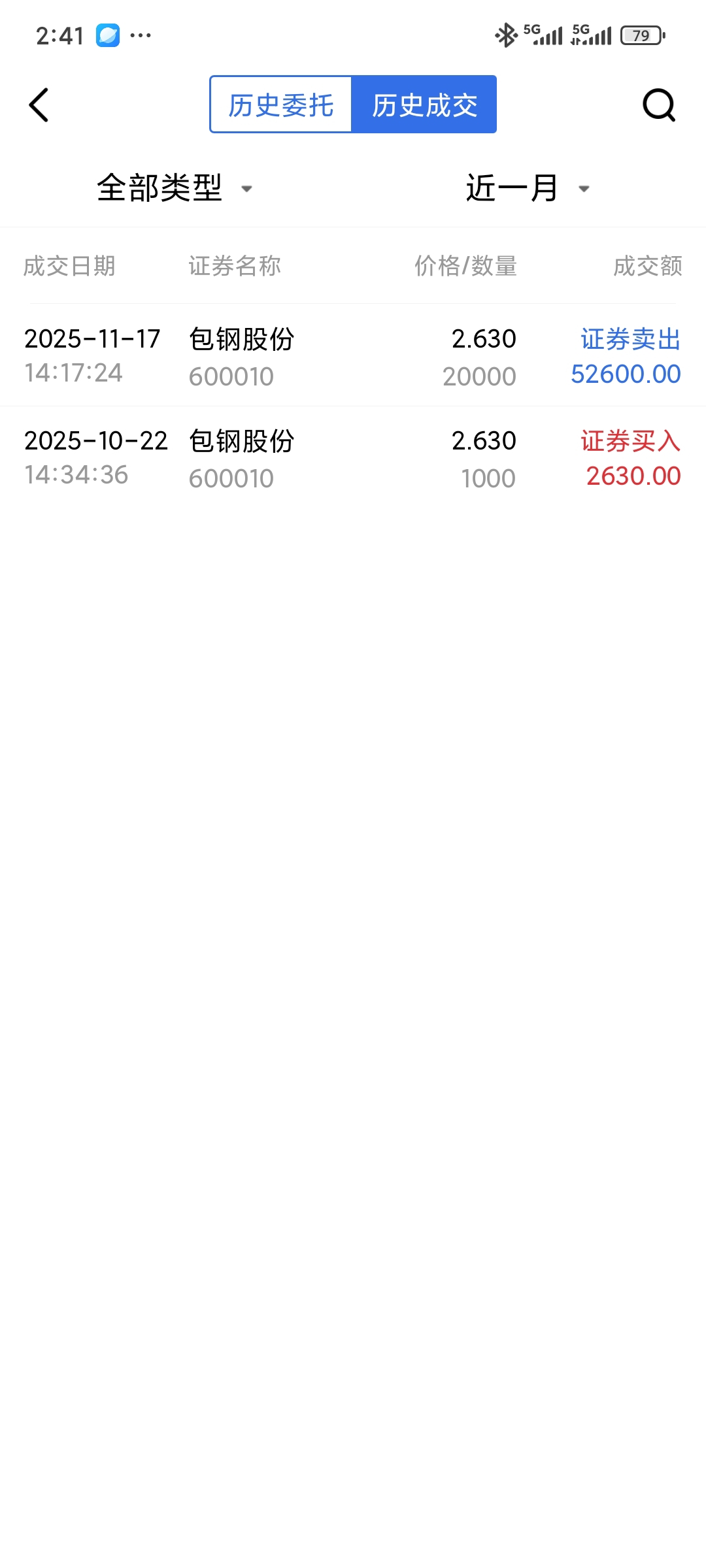The height and width of the screenshot is (1568, 706).
Task: Open the 2025-11-17 证券卖出 trade record
Action: click(x=353, y=356)
